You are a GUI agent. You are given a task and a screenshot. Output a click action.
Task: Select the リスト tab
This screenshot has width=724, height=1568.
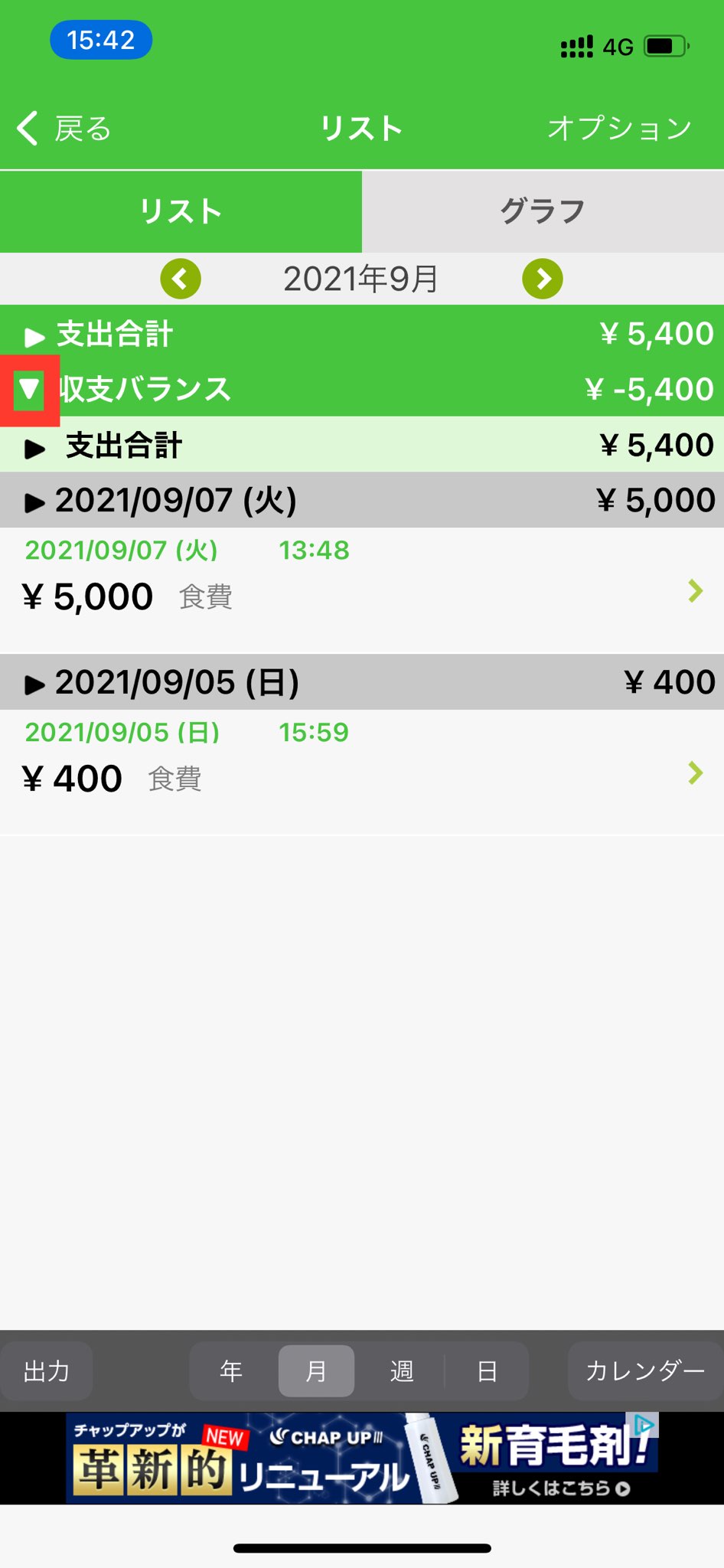click(x=181, y=211)
